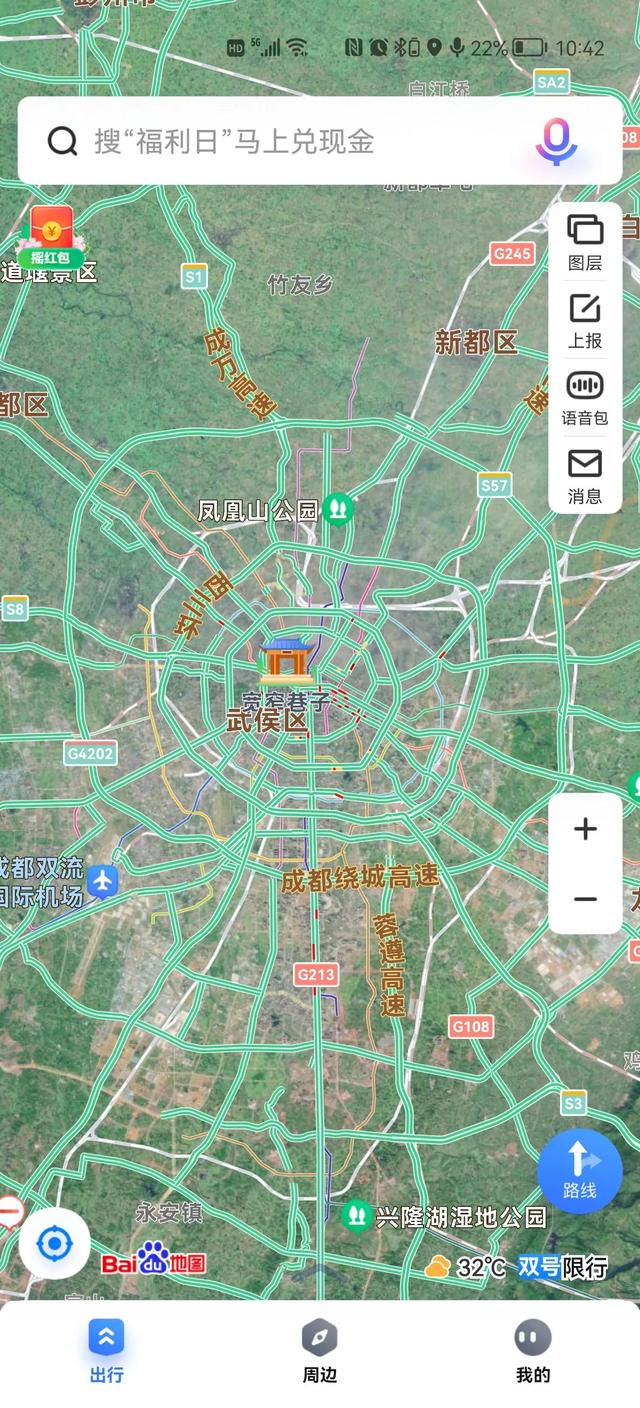The image size is (640, 1408).
Task: Select the 兴隆湖湿地公园 park marker
Action: coord(356,1216)
